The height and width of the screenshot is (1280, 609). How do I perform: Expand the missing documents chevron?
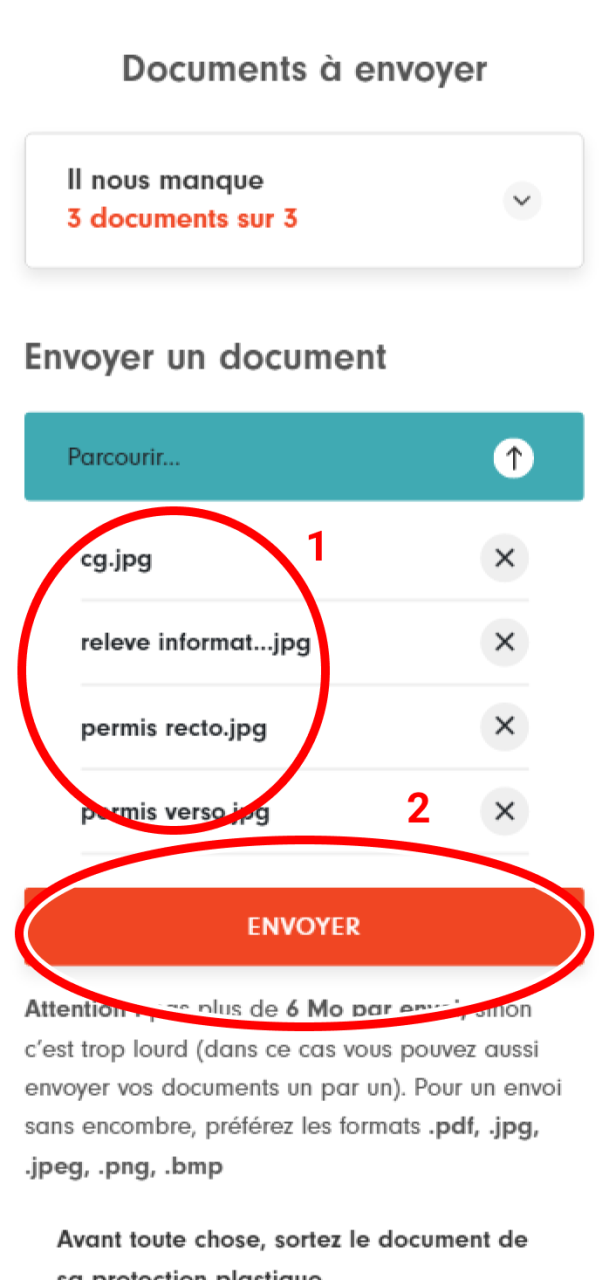point(520,200)
